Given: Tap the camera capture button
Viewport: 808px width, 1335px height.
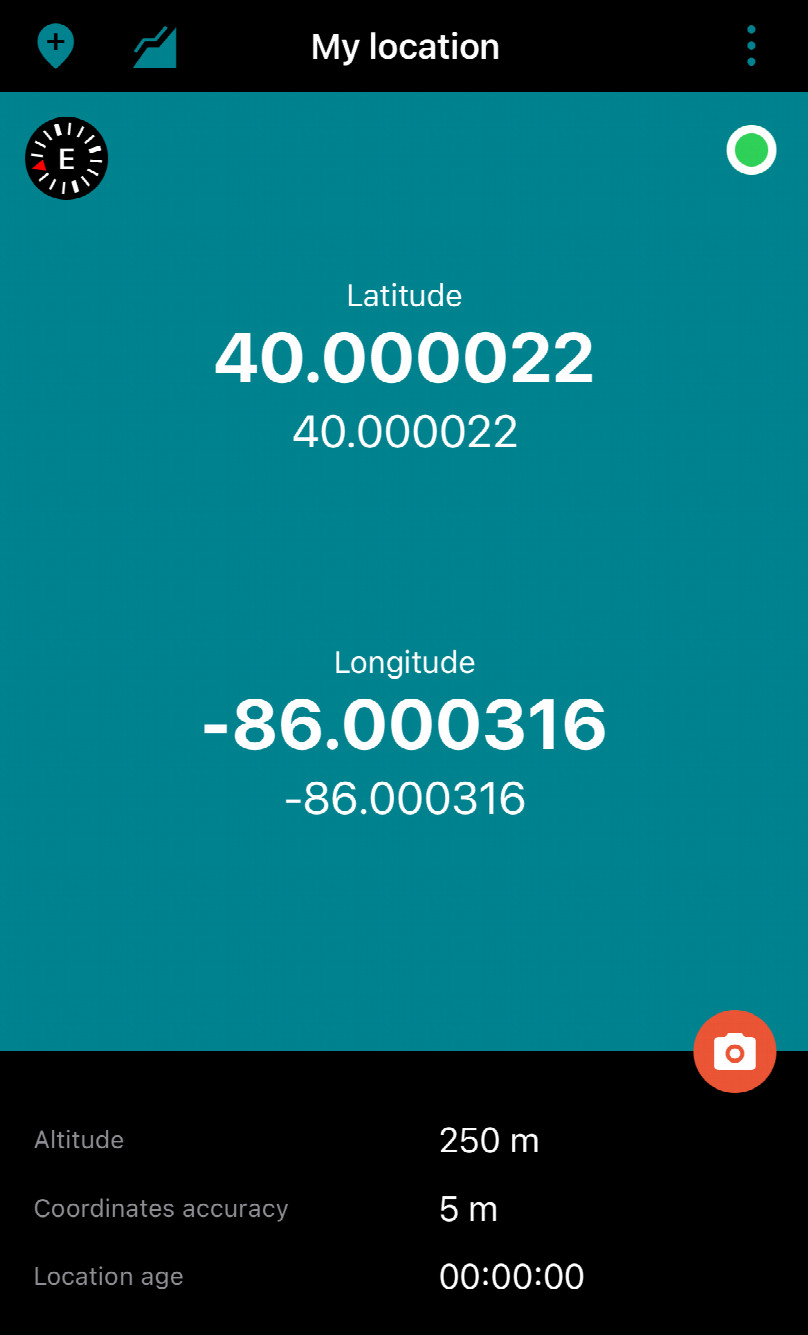Looking at the screenshot, I should pos(734,1051).
